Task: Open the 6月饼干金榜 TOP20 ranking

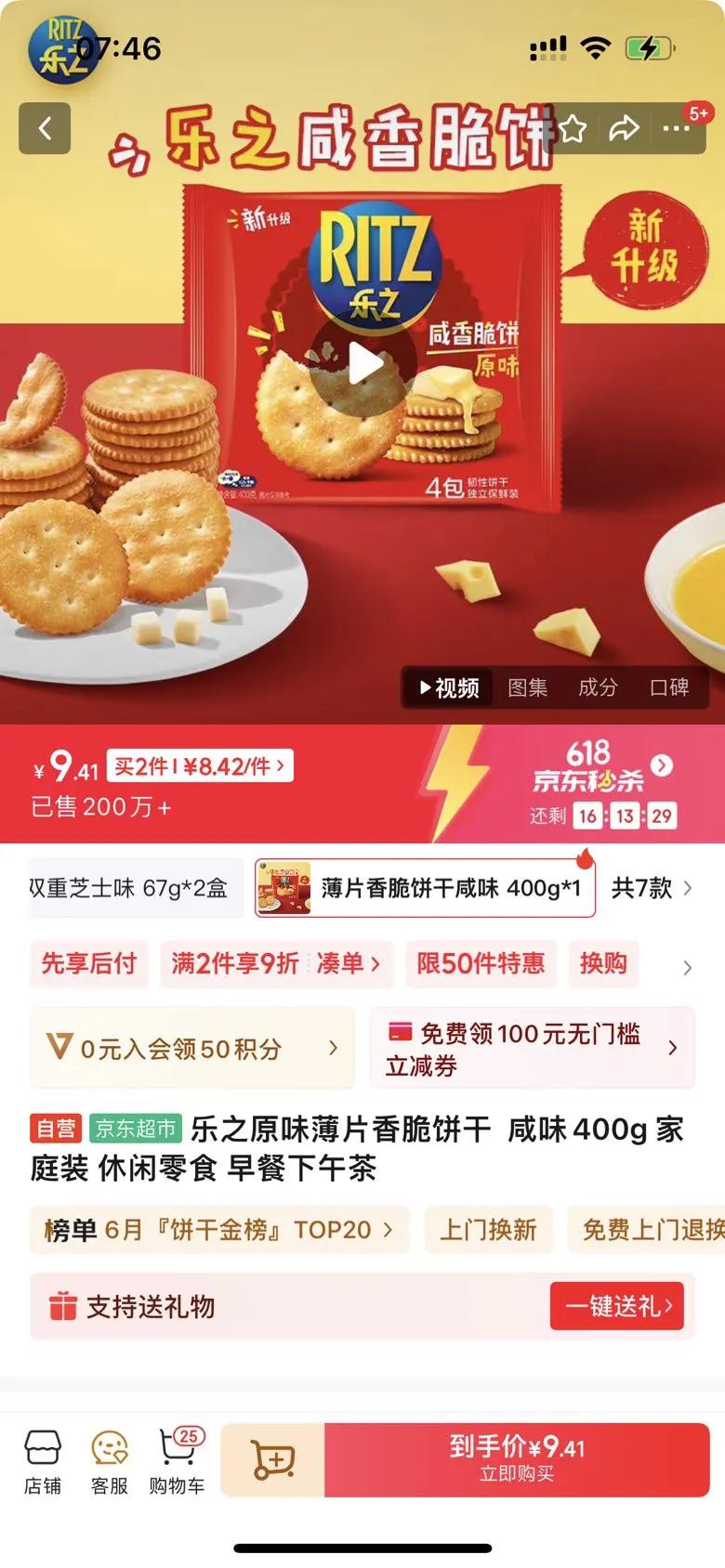Action: click(x=219, y=1230)
